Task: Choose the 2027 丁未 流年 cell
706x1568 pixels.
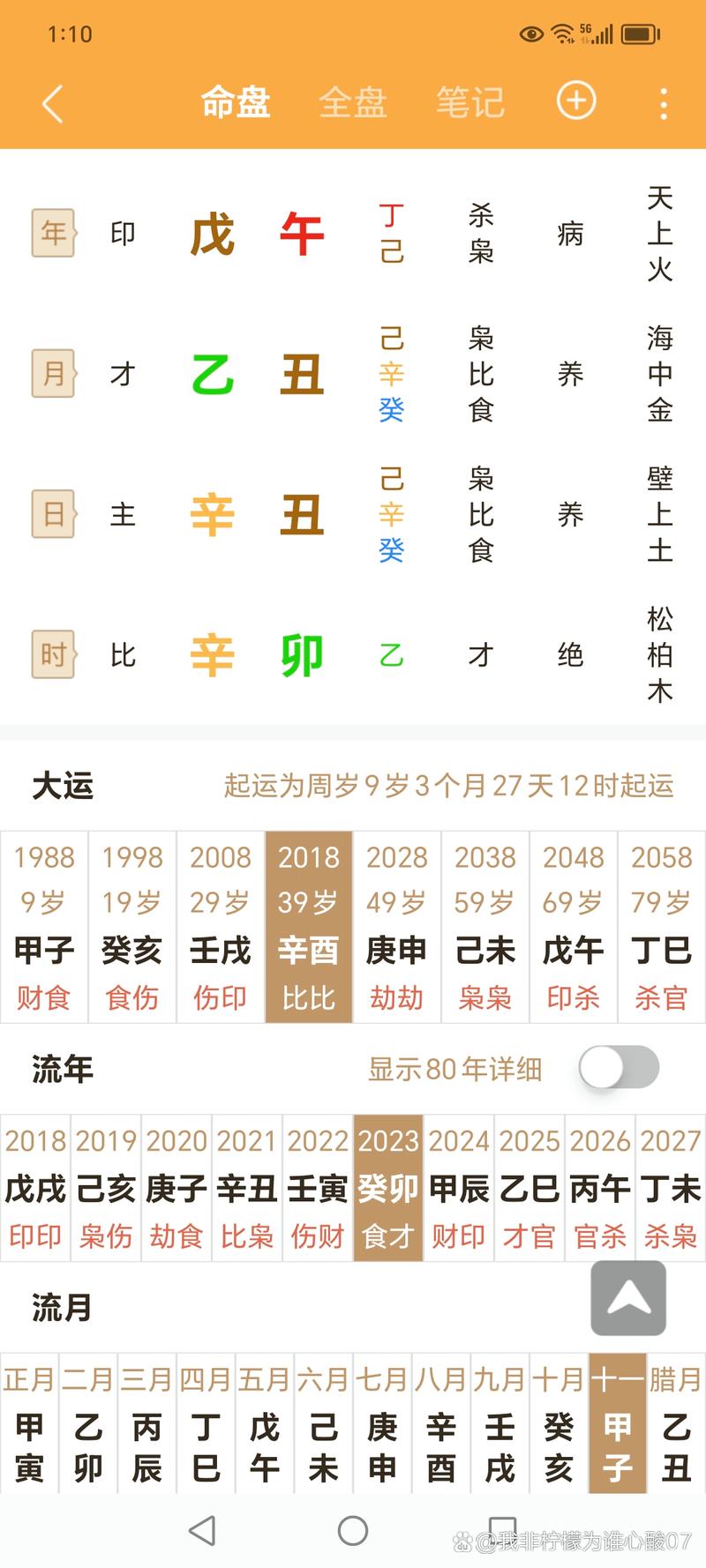Action: pyautogui.click(x=671, y=1188)
